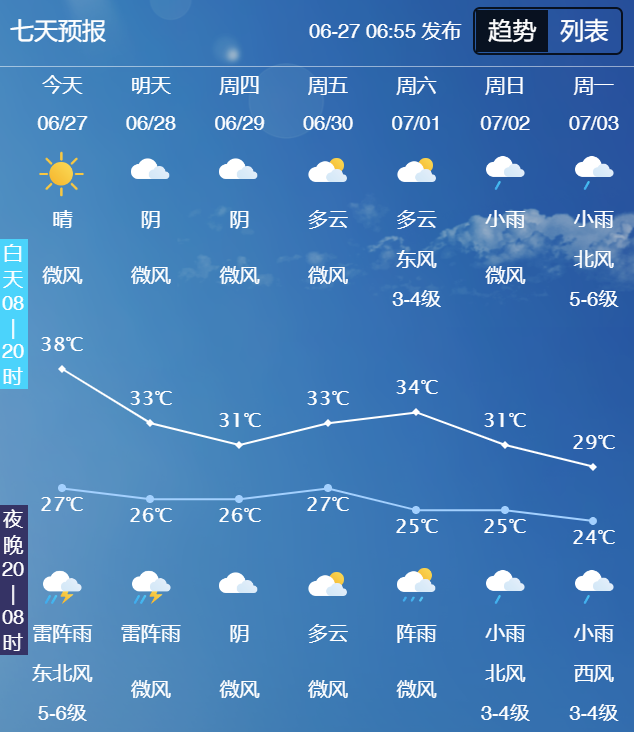Switch to the 列表 list view
The image size is (634, 732).
tap(584, 31)
